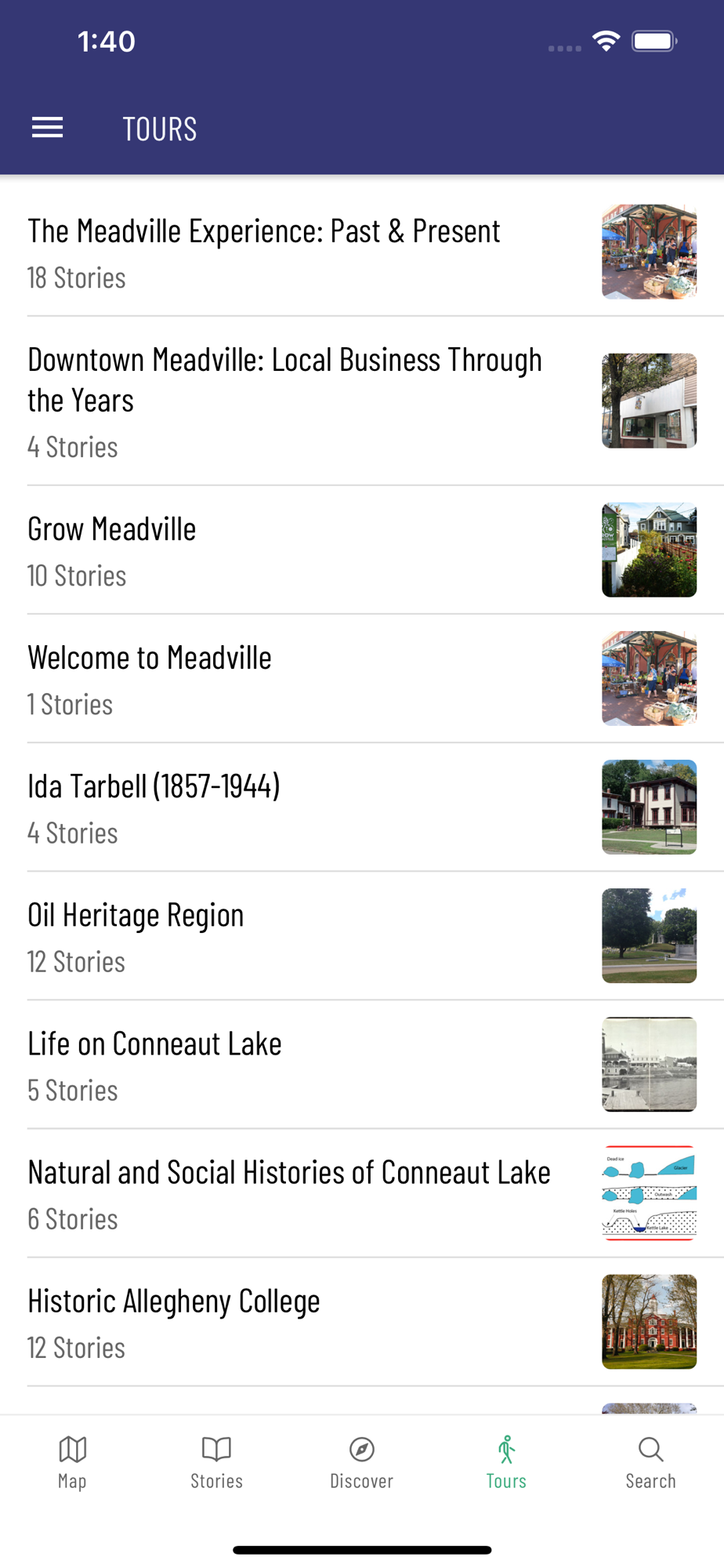Open the Historic Allegheny College tour
This screenshot has height=1568, width=724.
pos(313,1321)
